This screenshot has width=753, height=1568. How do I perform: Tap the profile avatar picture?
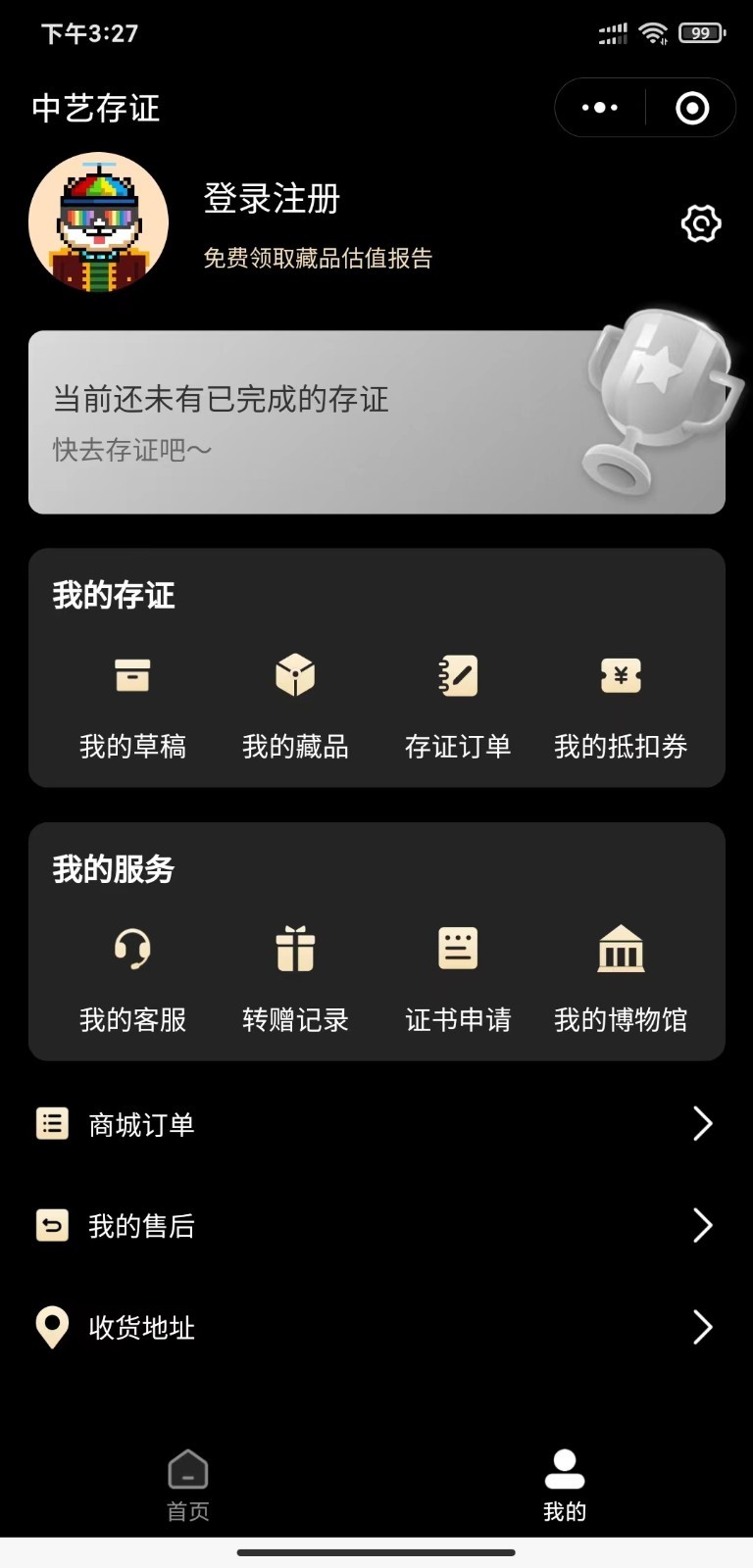pyautogui.click(x=99, y=222)
